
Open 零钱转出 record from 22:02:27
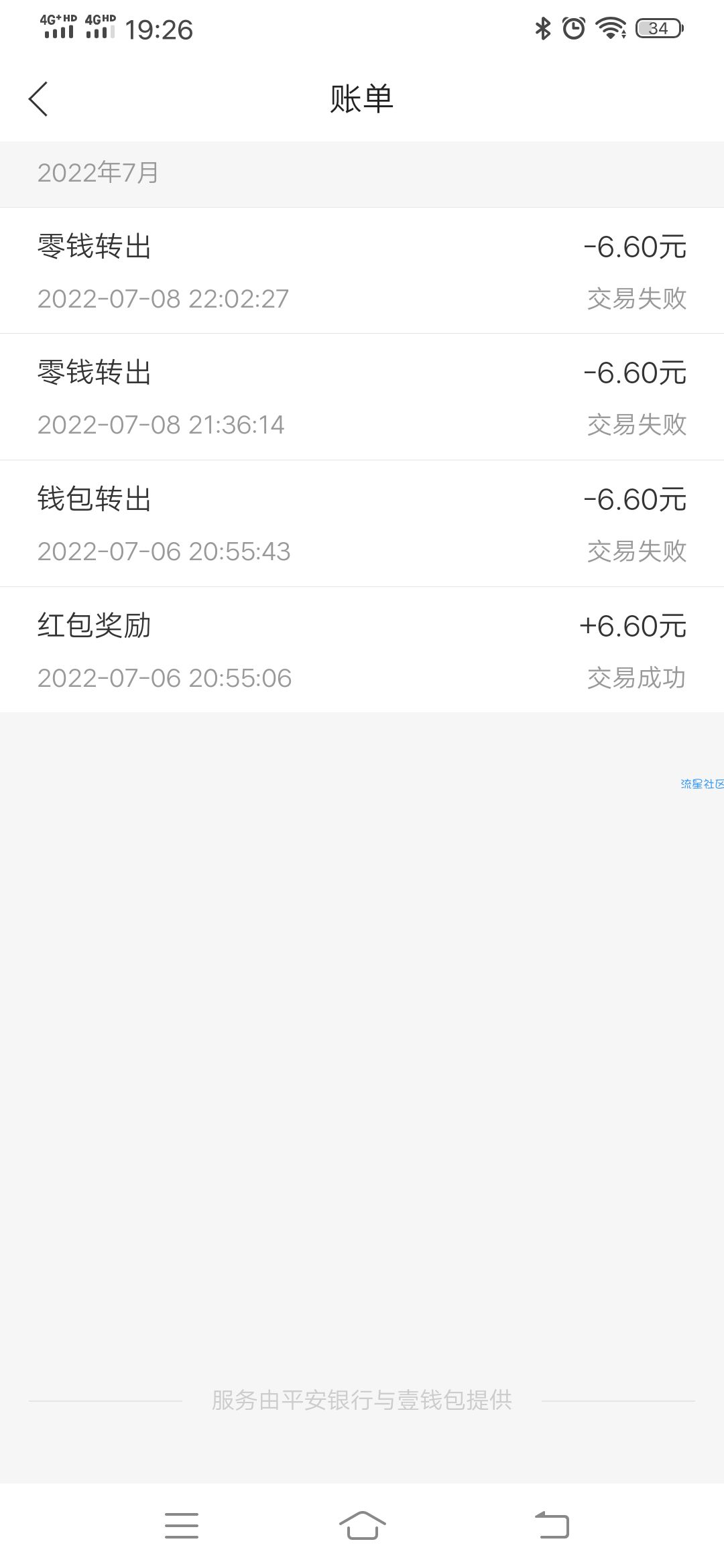click(362, 271)
